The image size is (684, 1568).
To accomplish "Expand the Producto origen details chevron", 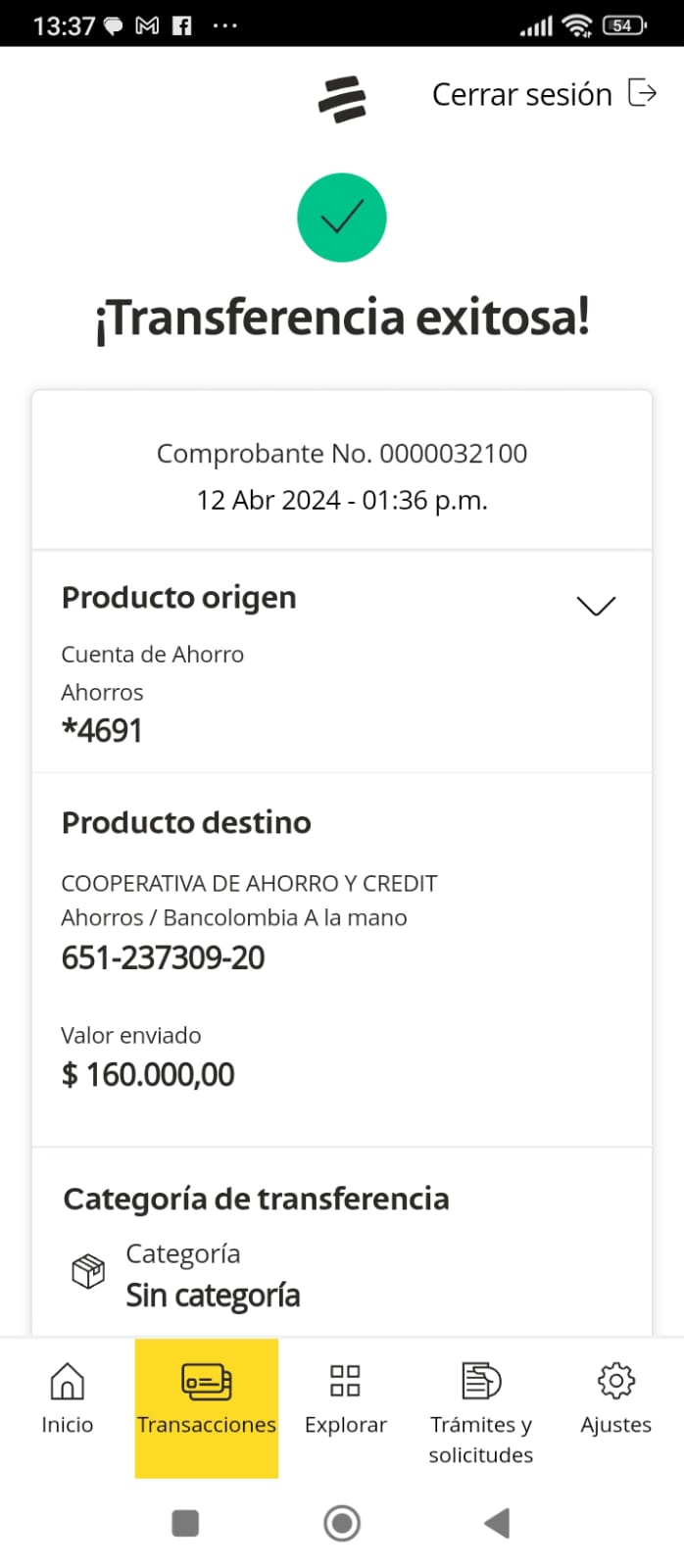I will click(596, 606).
